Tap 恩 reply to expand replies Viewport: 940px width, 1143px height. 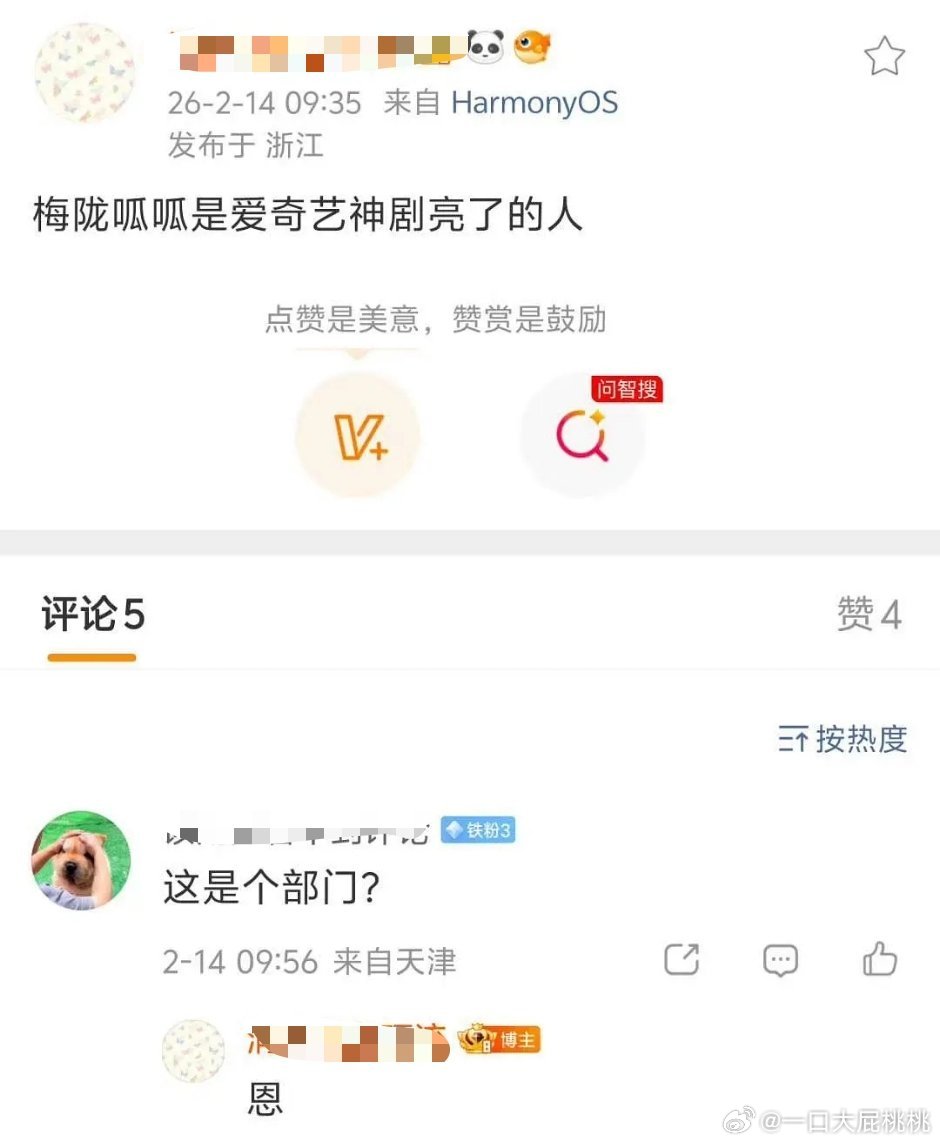[262, 1098]
